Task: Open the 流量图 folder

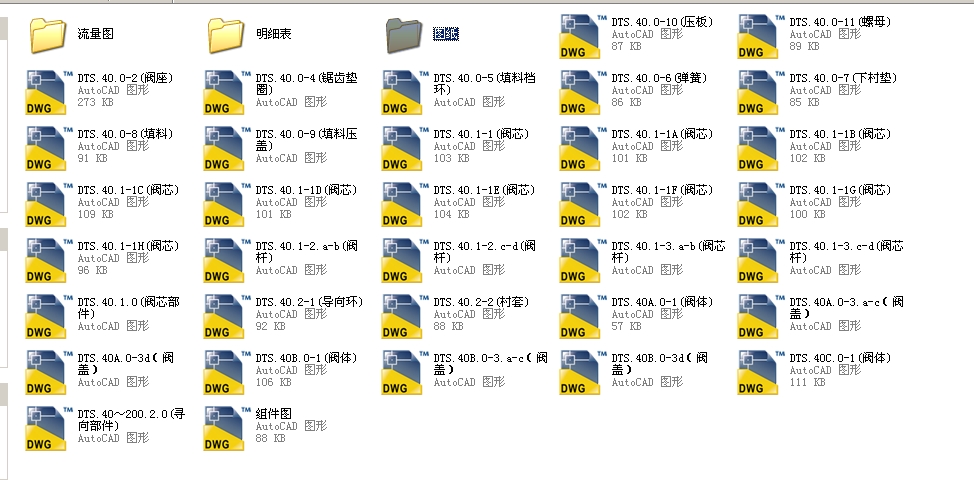Action: (48, 35)
